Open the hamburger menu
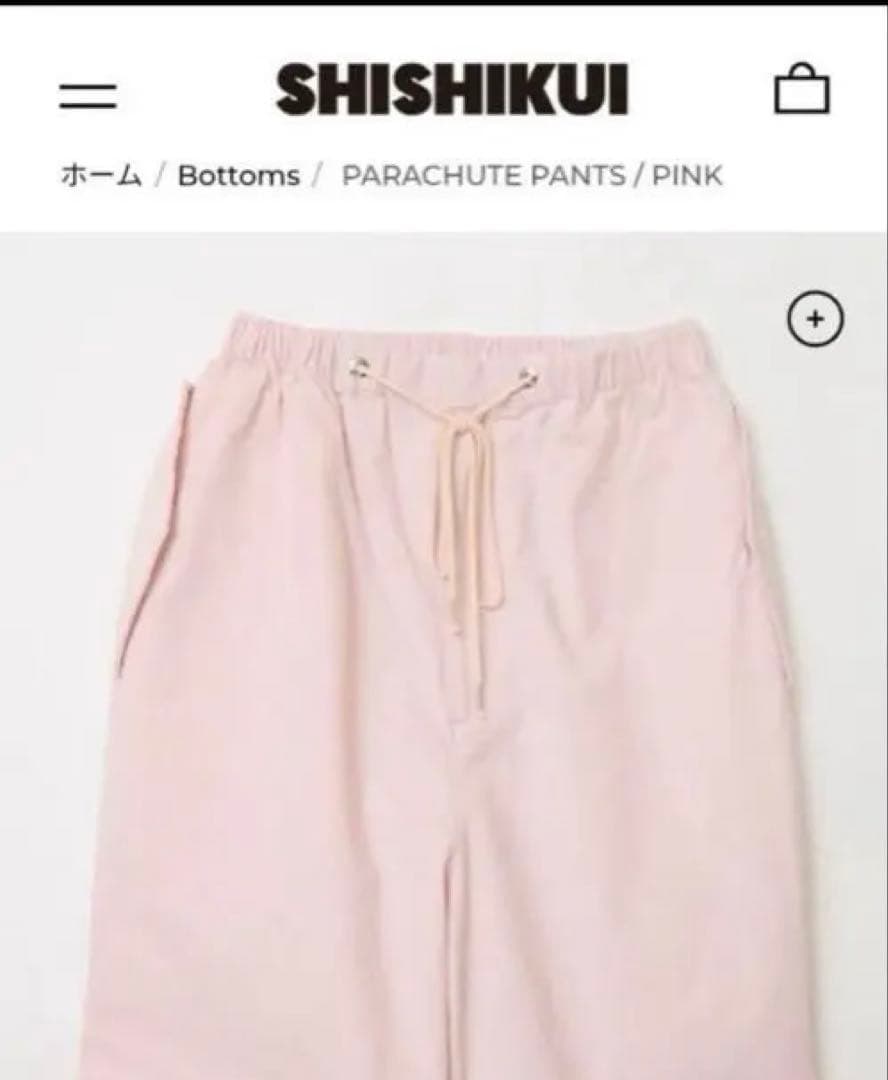The height and width of the screenshot is (1080, 888). [87, 95]
